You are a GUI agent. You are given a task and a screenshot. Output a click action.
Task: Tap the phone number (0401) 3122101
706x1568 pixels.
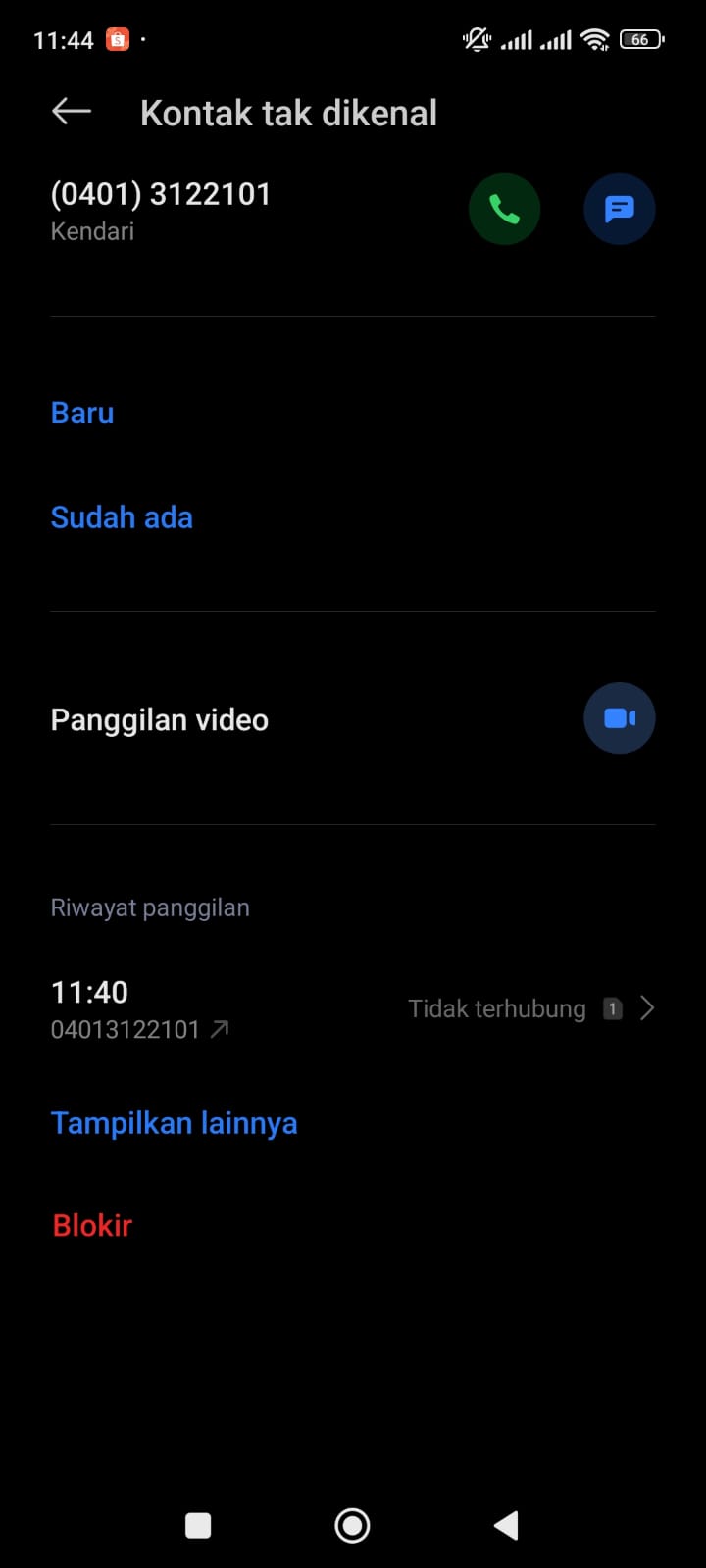click(161, 193)
